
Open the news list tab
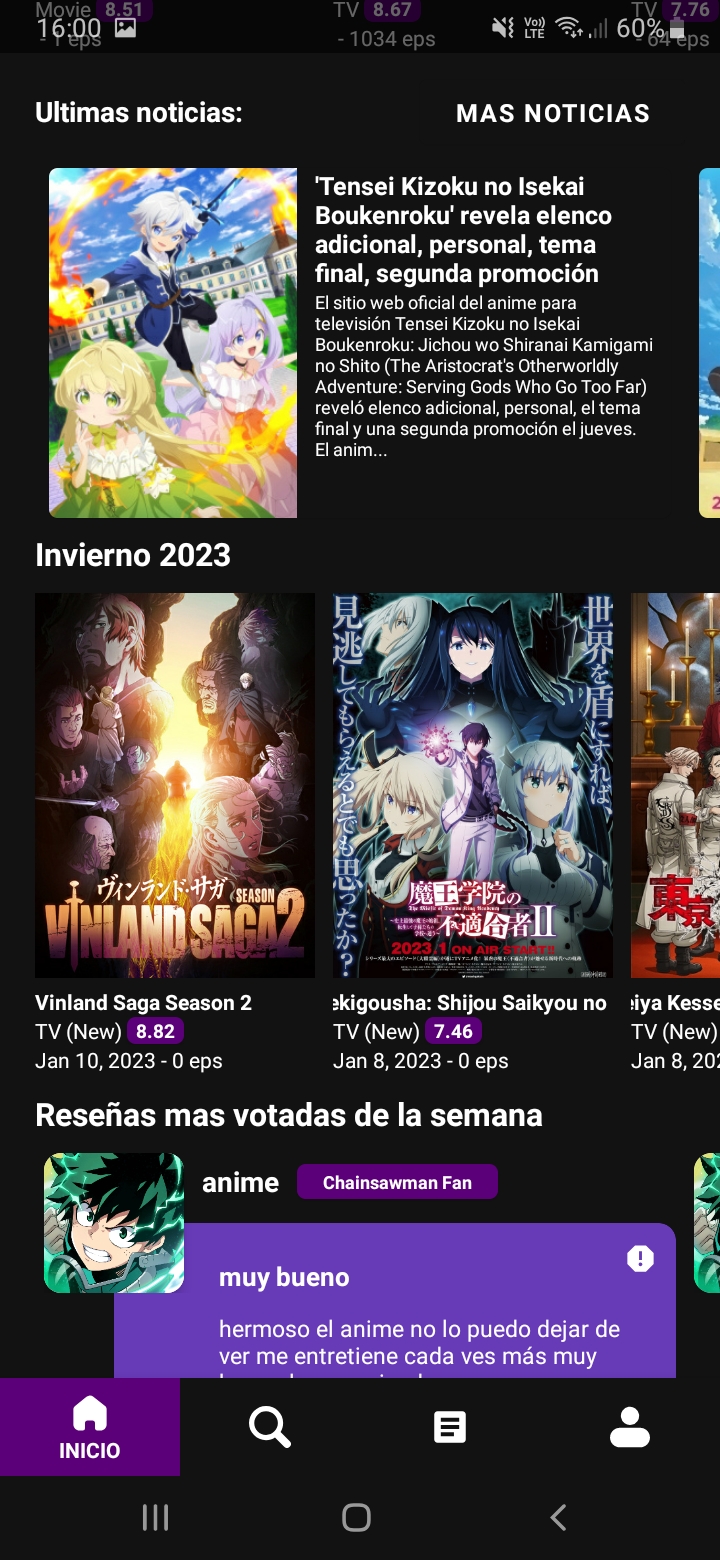450,1427
